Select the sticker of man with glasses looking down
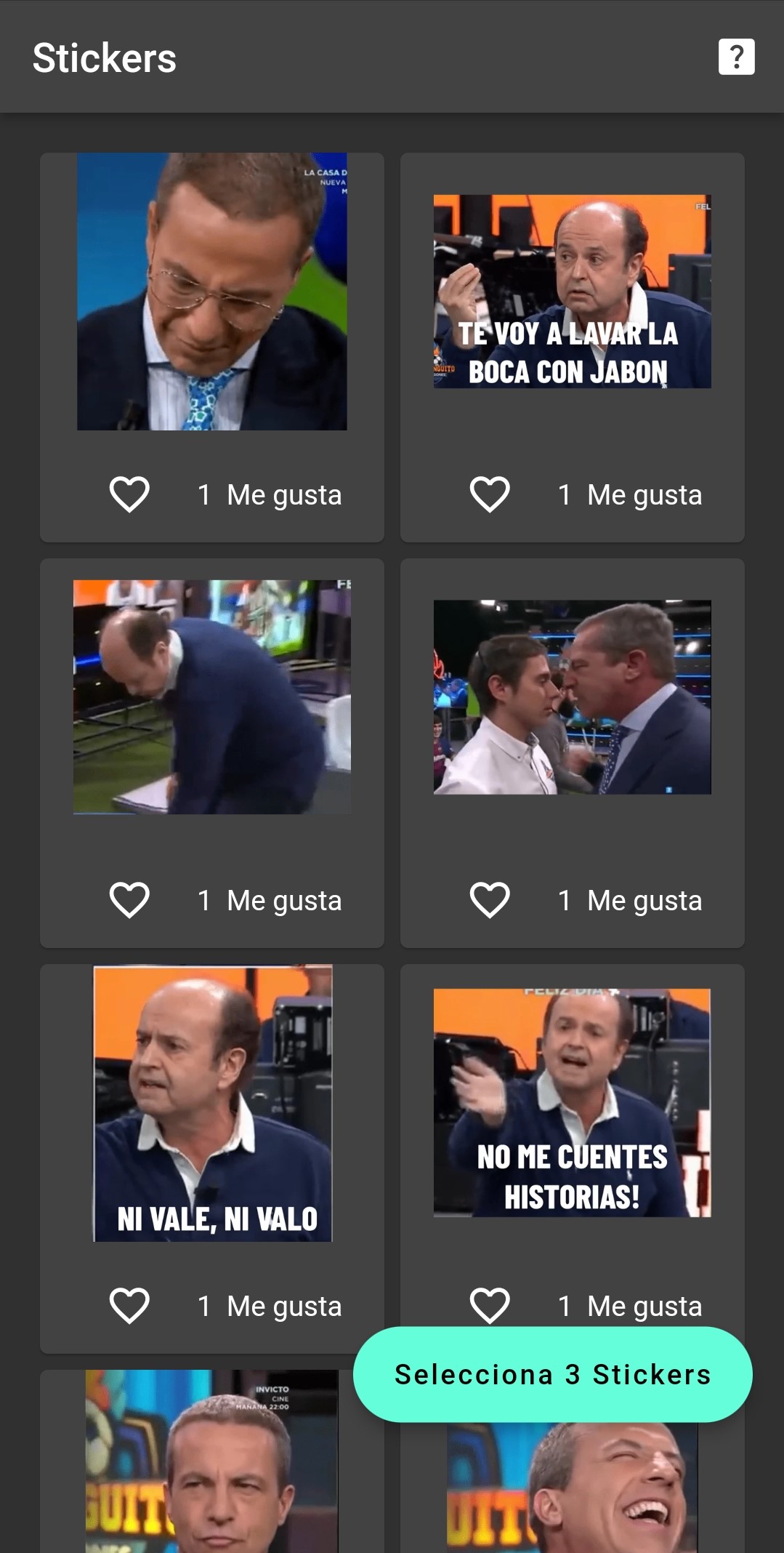This screenshot has width=784, height=1553. point(212,291)
